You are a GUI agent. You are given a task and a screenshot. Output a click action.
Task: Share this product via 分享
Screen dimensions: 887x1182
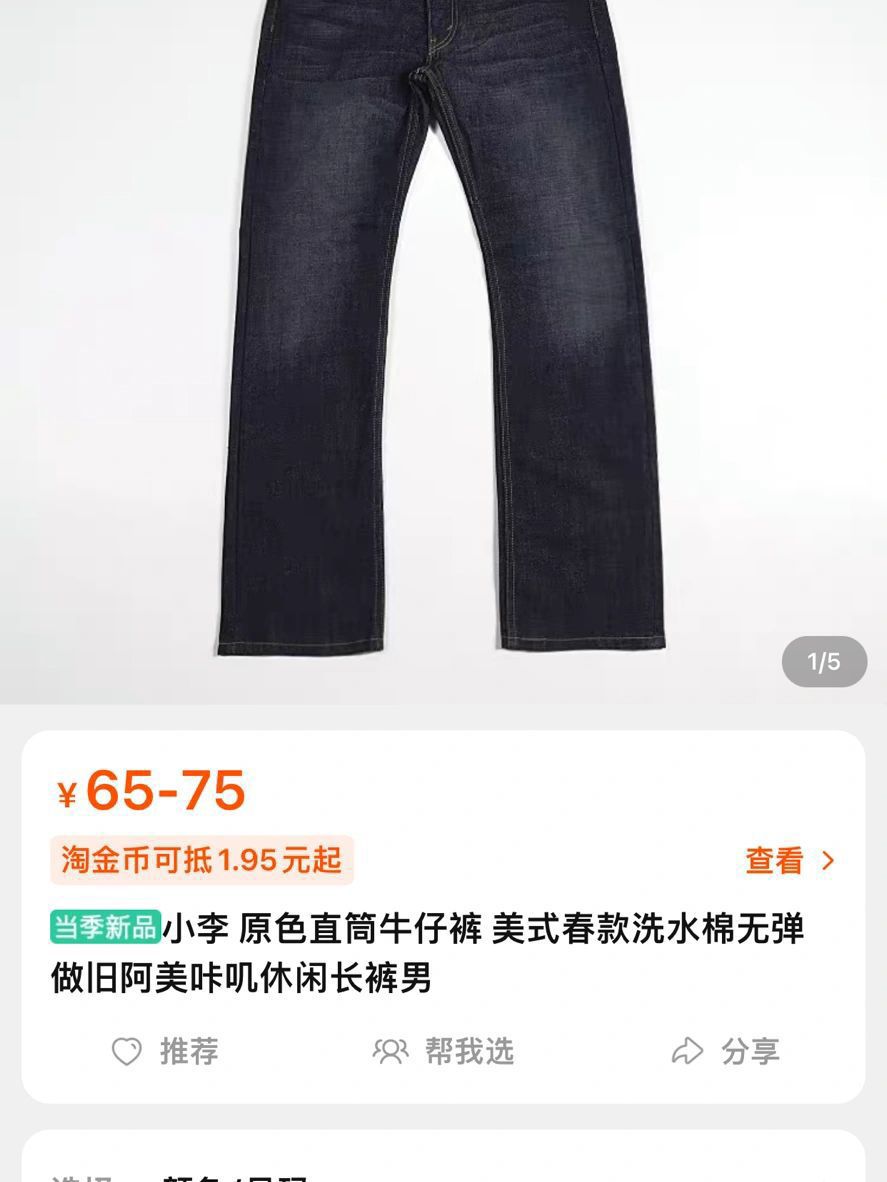(725, 1051)
